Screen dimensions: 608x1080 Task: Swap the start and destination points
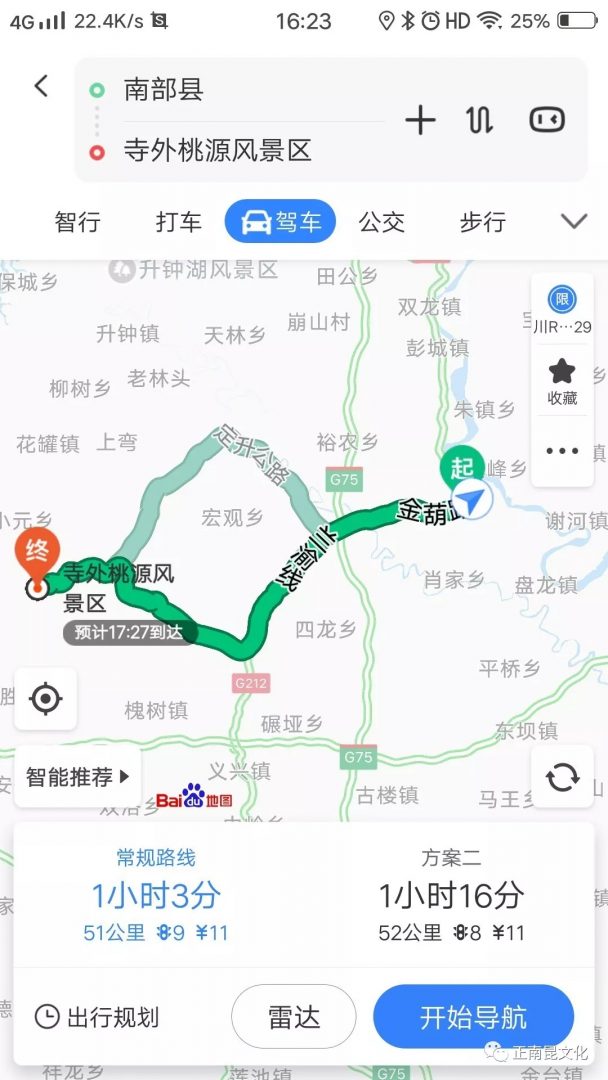[479, 121]
